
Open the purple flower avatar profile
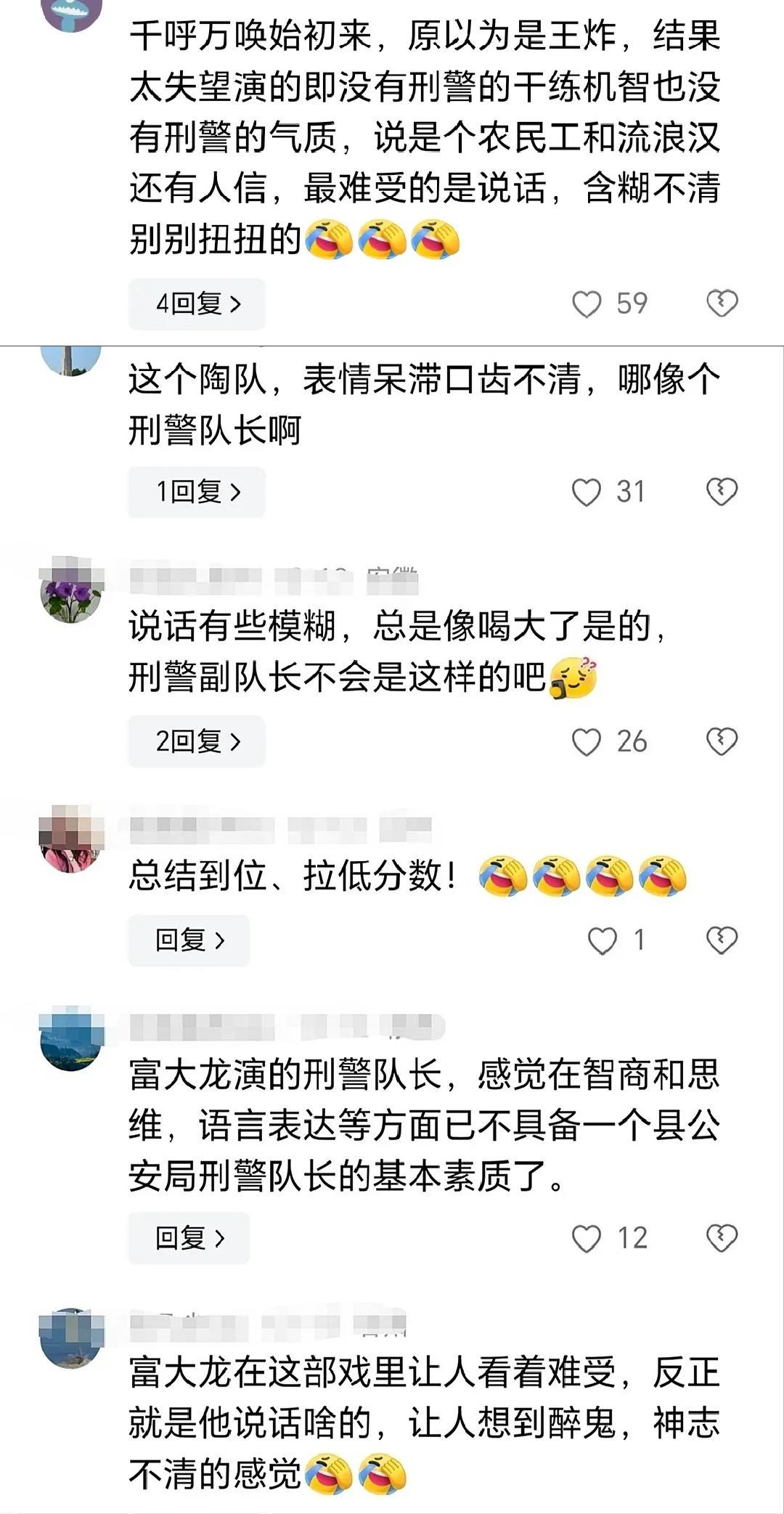pyautogui.click(x=70, y=592)
